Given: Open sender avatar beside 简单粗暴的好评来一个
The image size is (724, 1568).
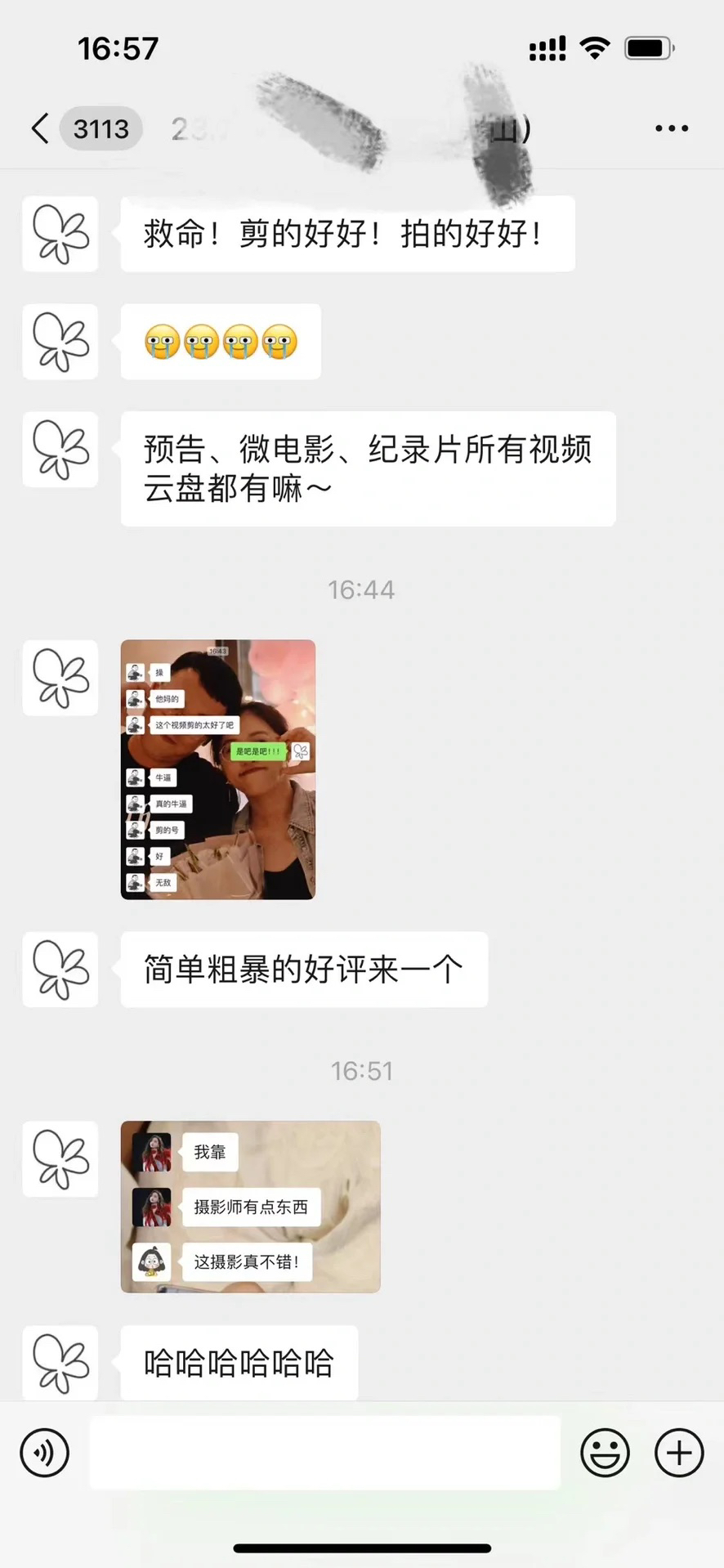Looking at the screenshot, I should tap(60, 970).
